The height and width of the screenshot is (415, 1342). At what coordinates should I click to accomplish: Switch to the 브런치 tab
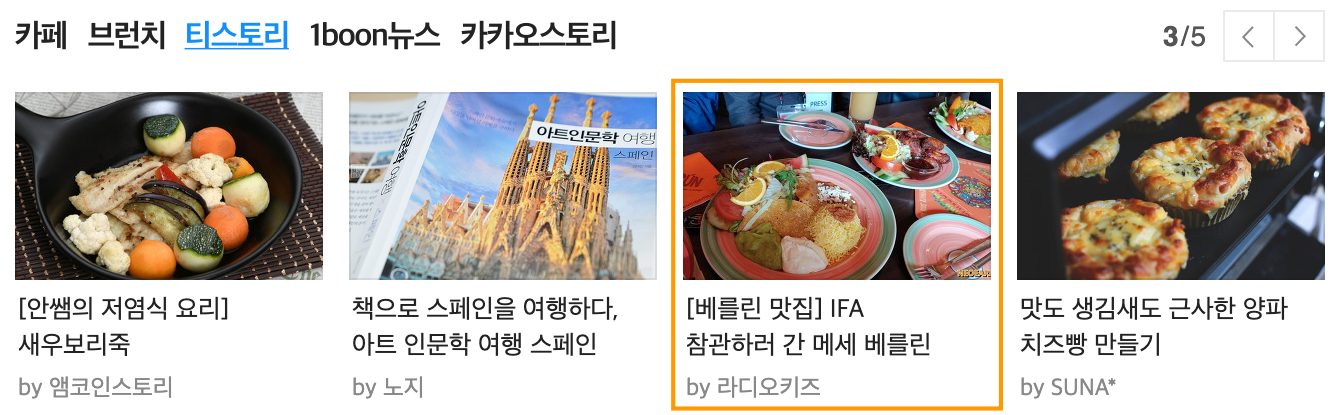(x=126, y=36)
